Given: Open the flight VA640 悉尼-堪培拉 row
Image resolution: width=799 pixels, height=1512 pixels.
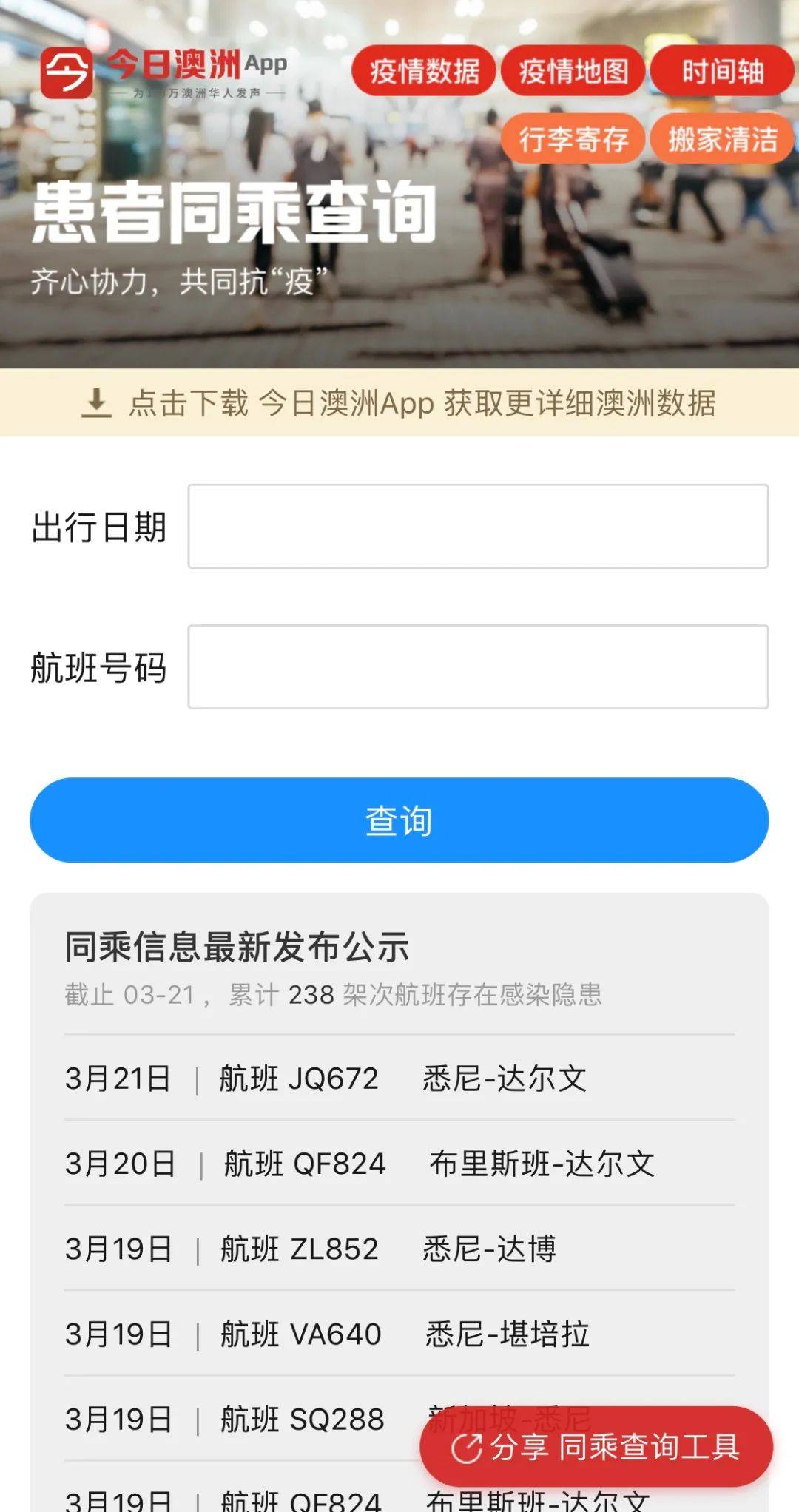Looking at the screenshot, I should coord(399,1334).
